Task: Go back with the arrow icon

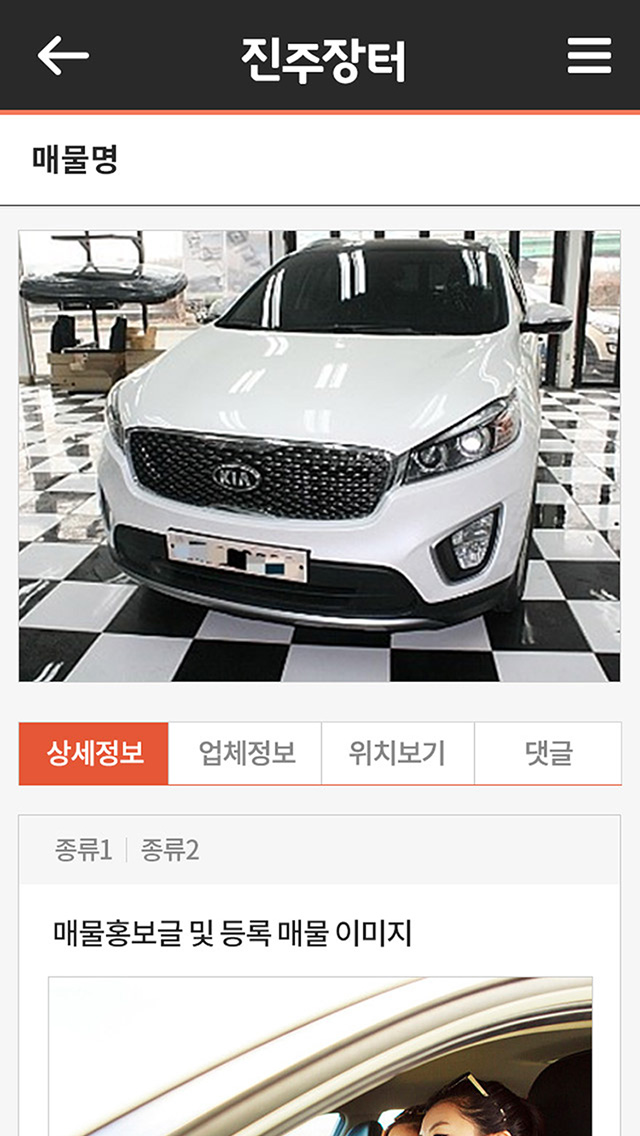Action: pos(63,56)
